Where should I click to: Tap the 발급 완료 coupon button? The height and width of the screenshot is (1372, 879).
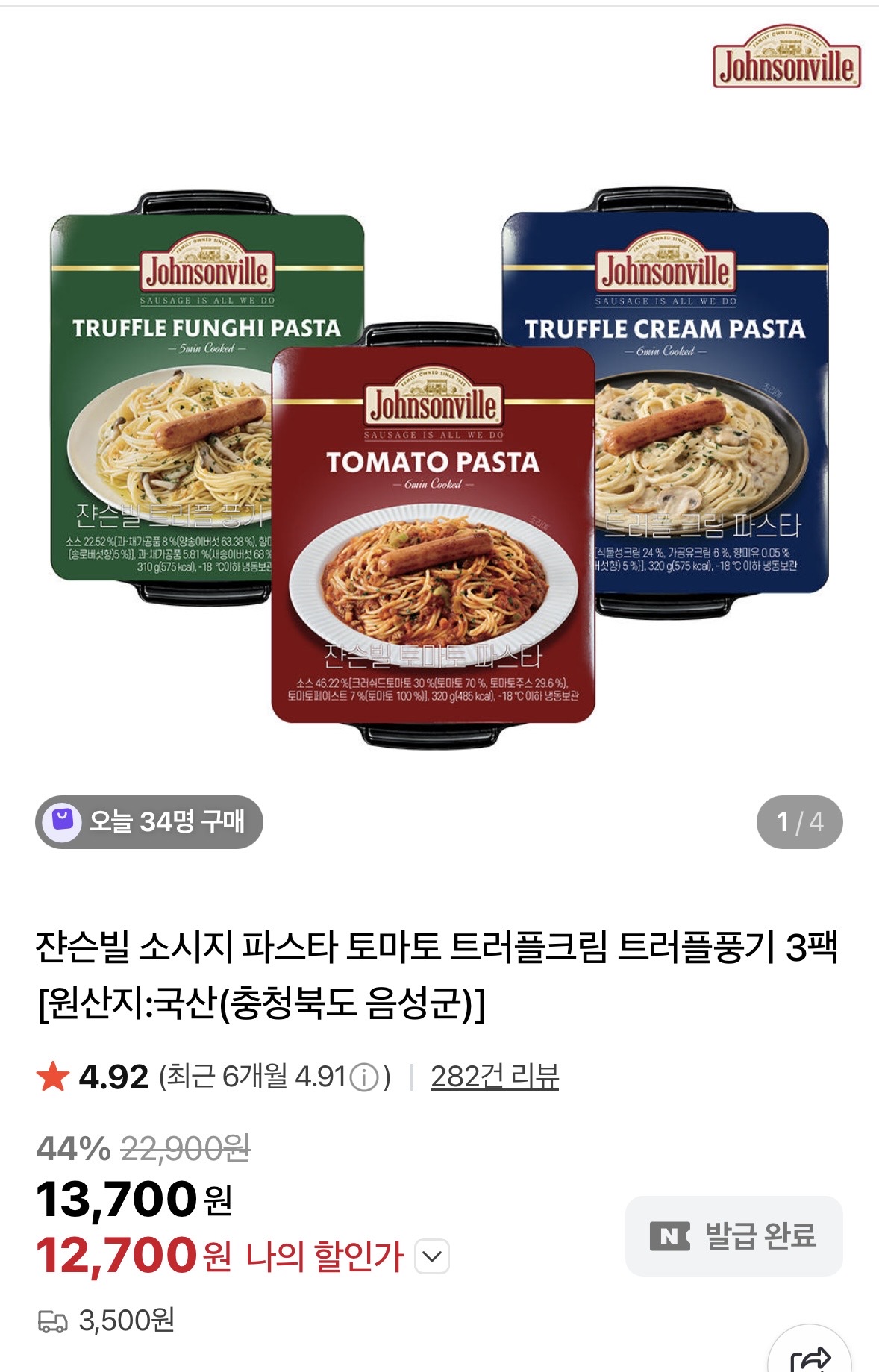click(733, 1235)
